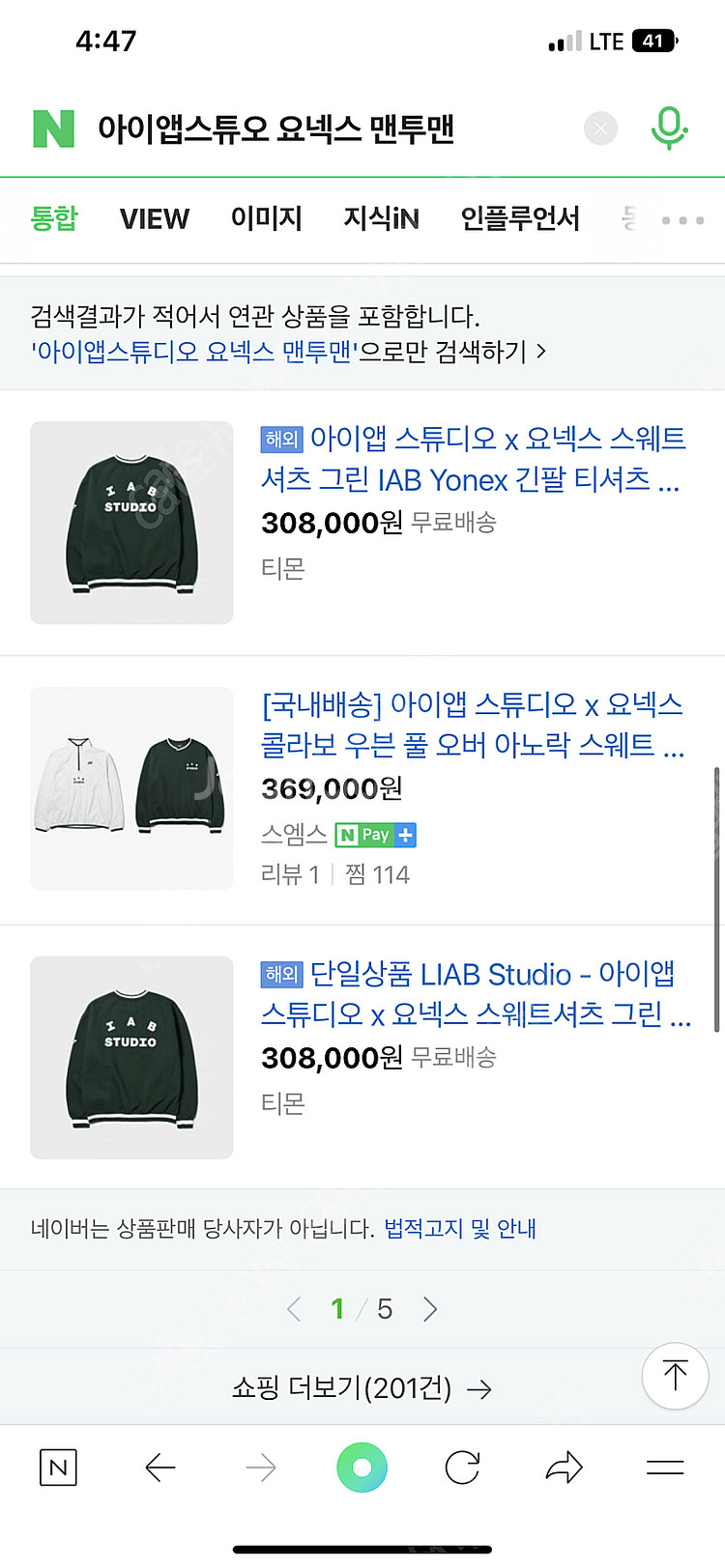Jump back to top of page
725x1568 pixels.
click(x=675, y=1375)
